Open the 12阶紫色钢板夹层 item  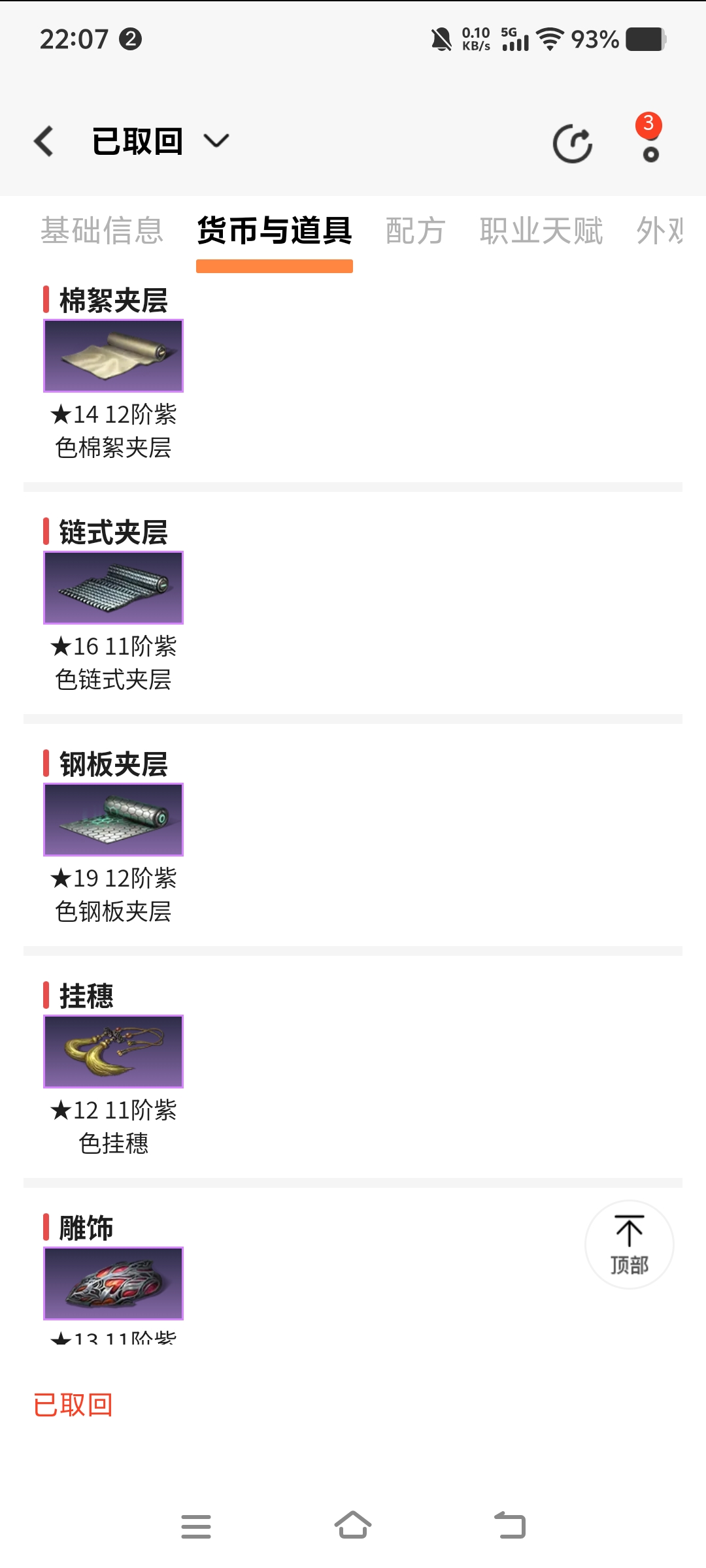pyautogui.click(x=113, y=820)
